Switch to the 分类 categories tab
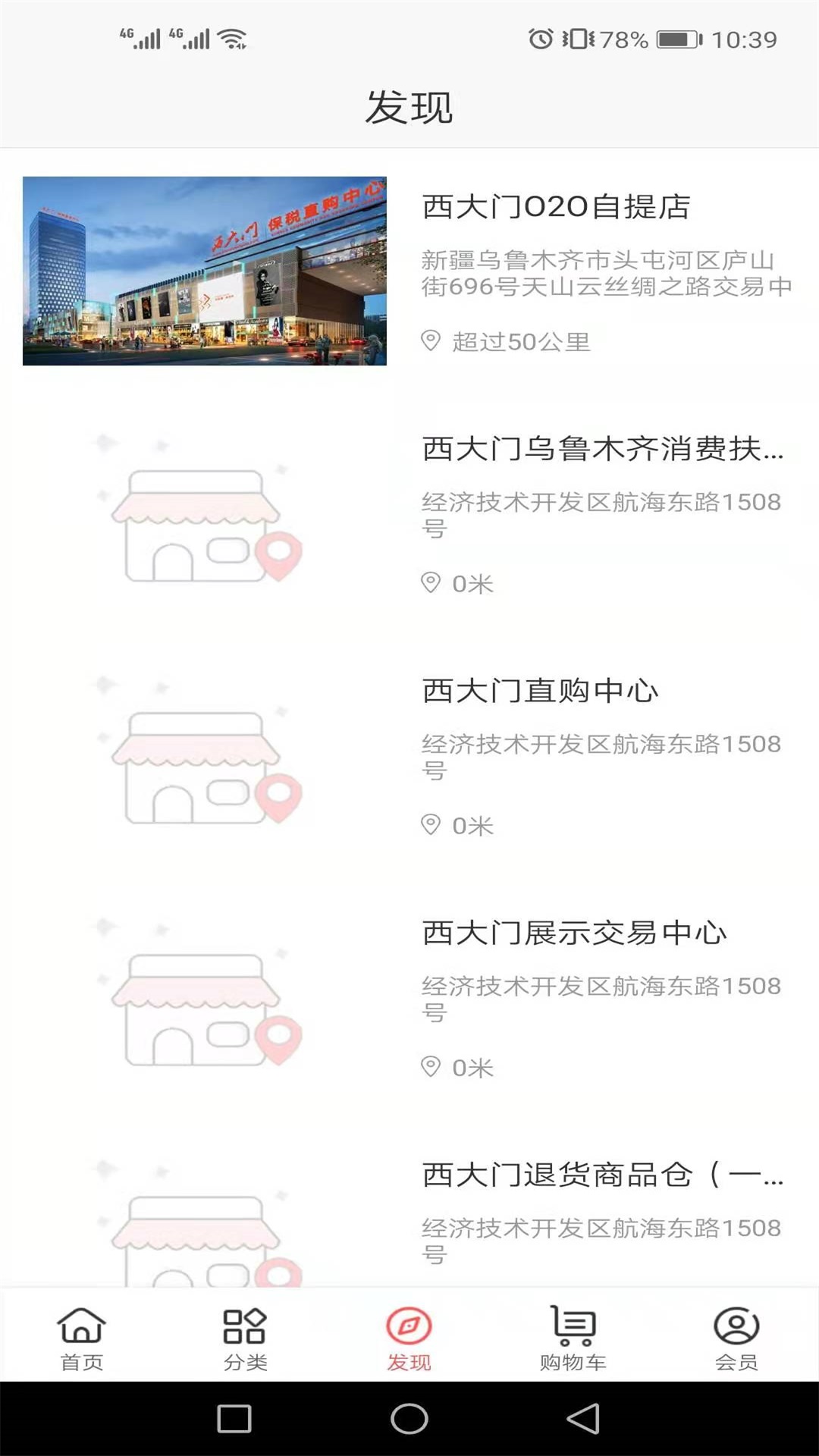Screen dimensions: 819x1456 (x=245, y=1338)
